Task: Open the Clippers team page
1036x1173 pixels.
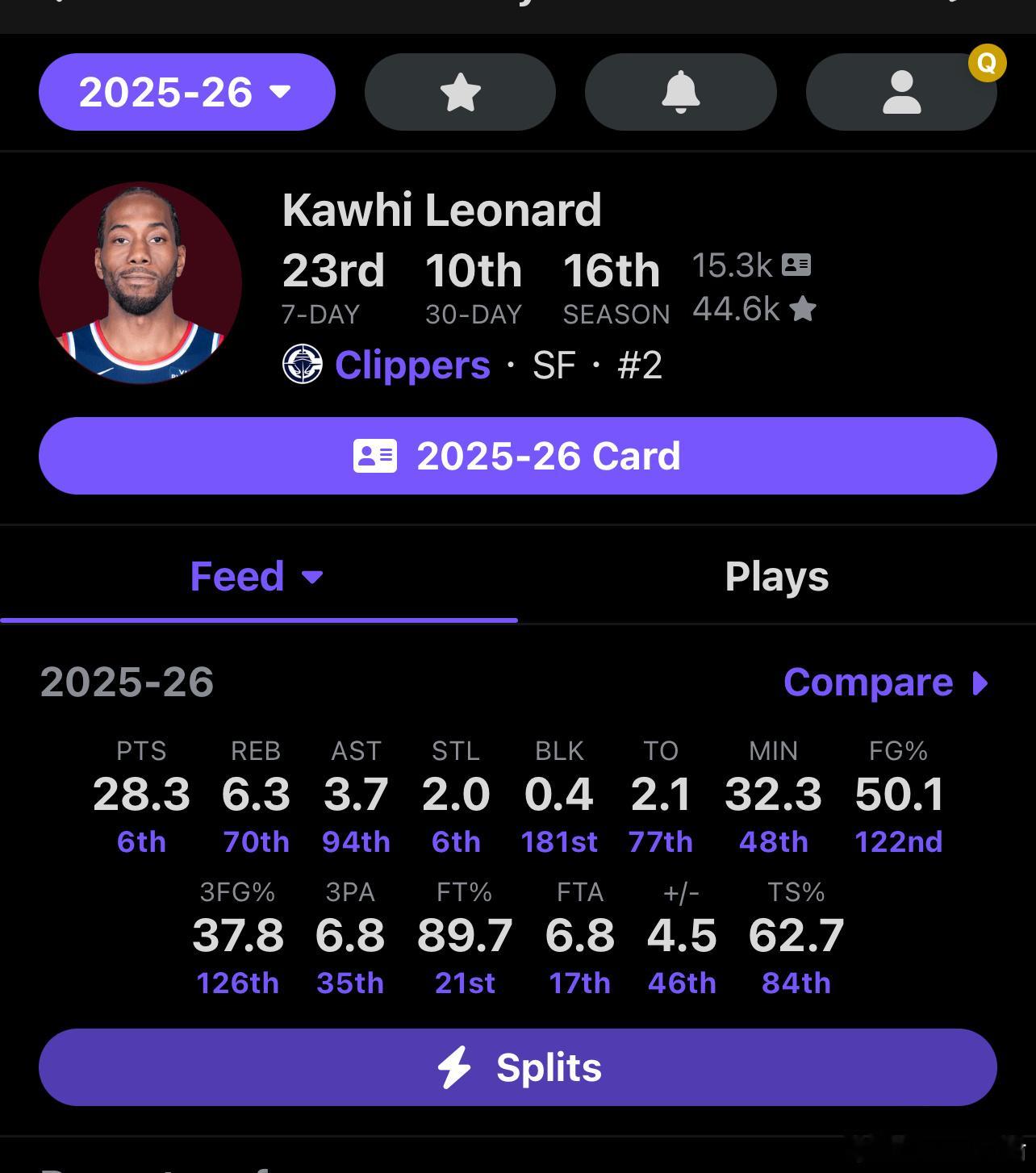Action: [412, 365]
